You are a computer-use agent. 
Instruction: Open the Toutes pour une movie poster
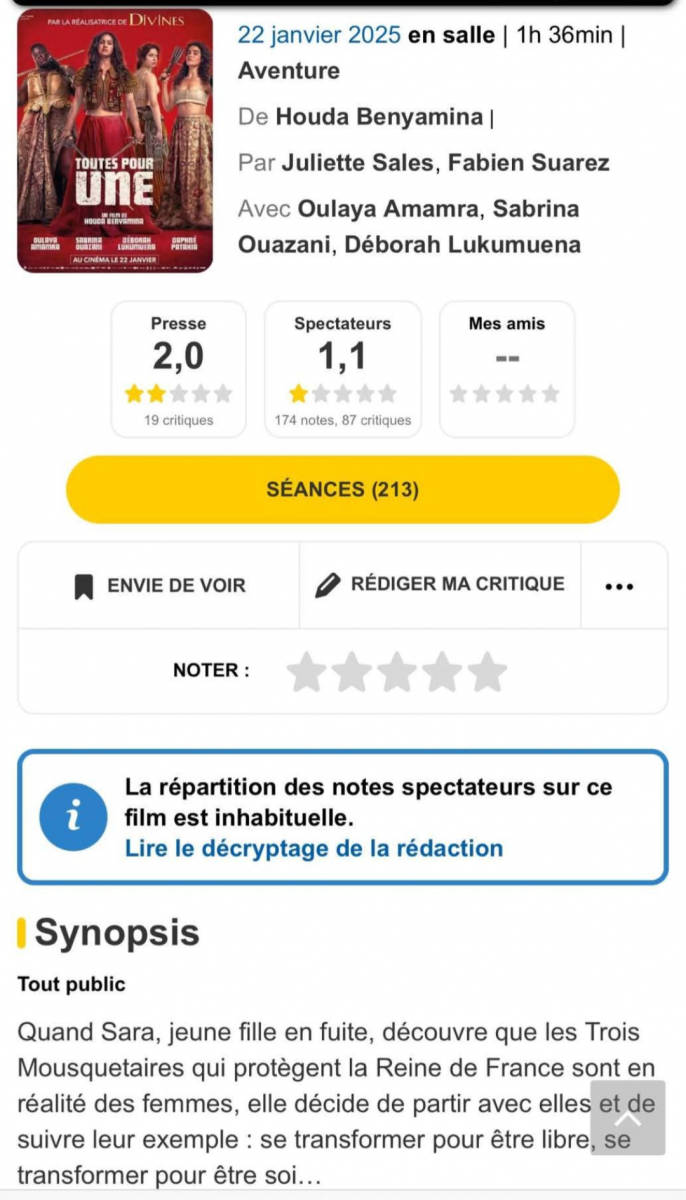(115, 140)
